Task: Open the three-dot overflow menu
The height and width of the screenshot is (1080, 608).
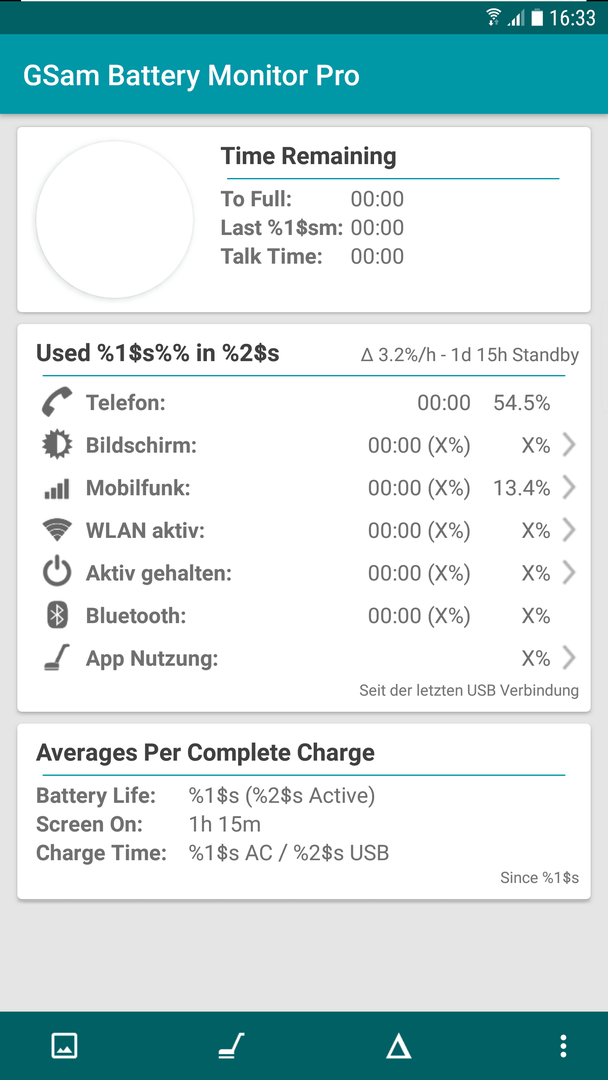Action: pos(563,1046)
